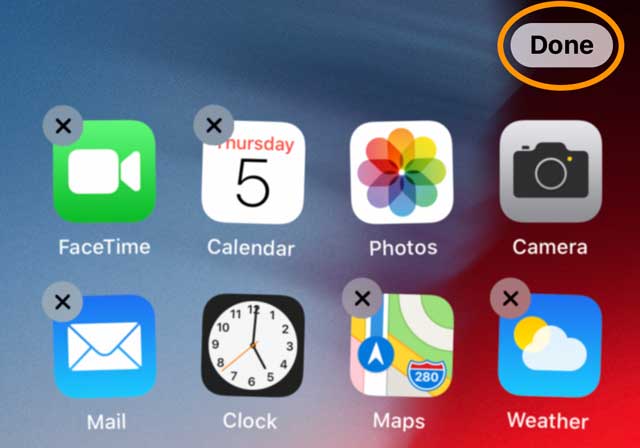Open the Photos app icon
This screenshot has height=448, width=640.
pyautogui.click(x=401, y=173)
